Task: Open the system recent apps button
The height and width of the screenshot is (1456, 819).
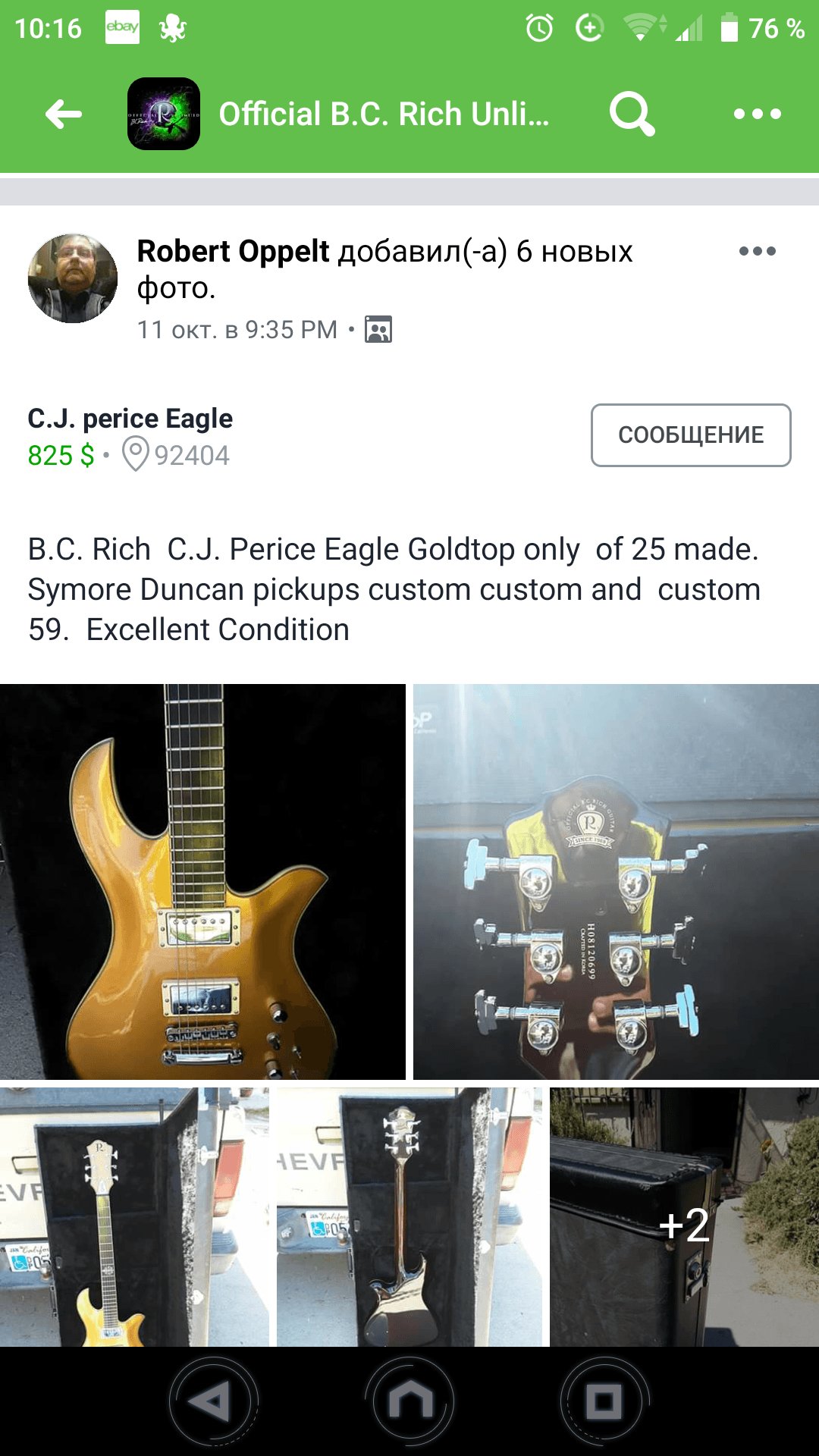Action: [x=604, y=1400]
